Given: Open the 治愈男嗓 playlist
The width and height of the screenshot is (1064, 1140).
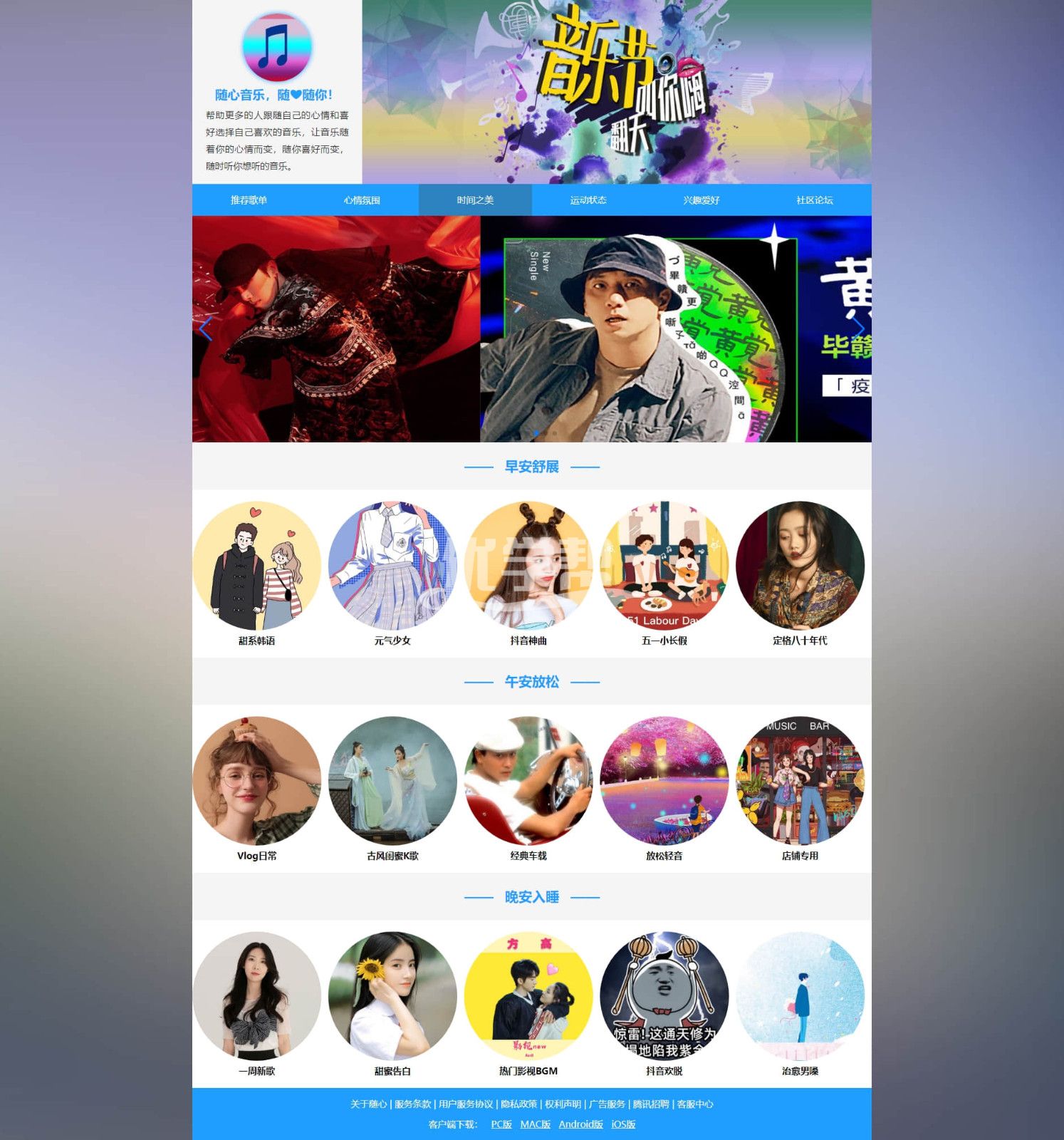Looking at the screenshot, I should [x=800, y=997].
